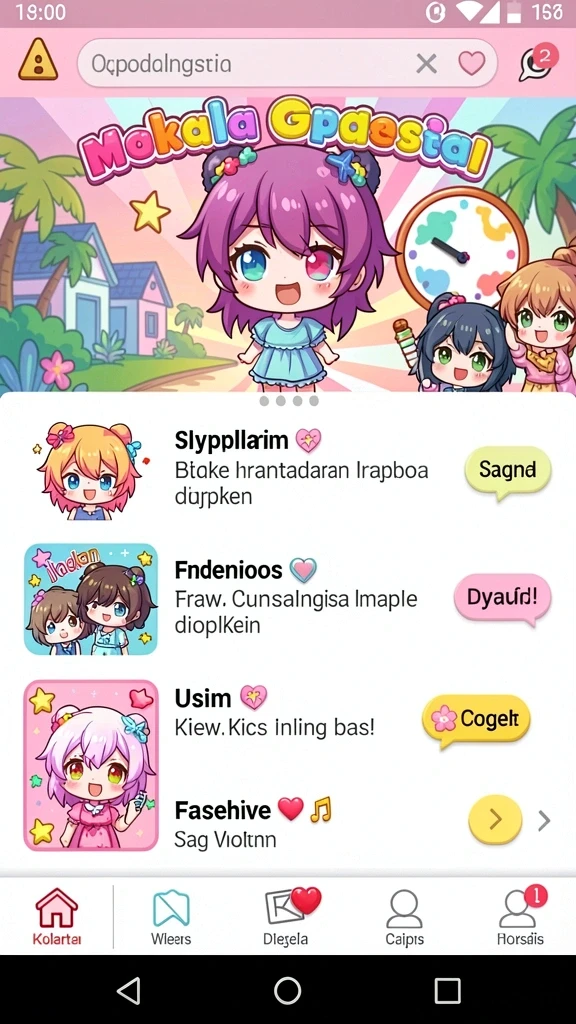Open the Horsâis tab with notification badge
The width and height of the screenshot is (576, 1024).
[x=520, y=917]
